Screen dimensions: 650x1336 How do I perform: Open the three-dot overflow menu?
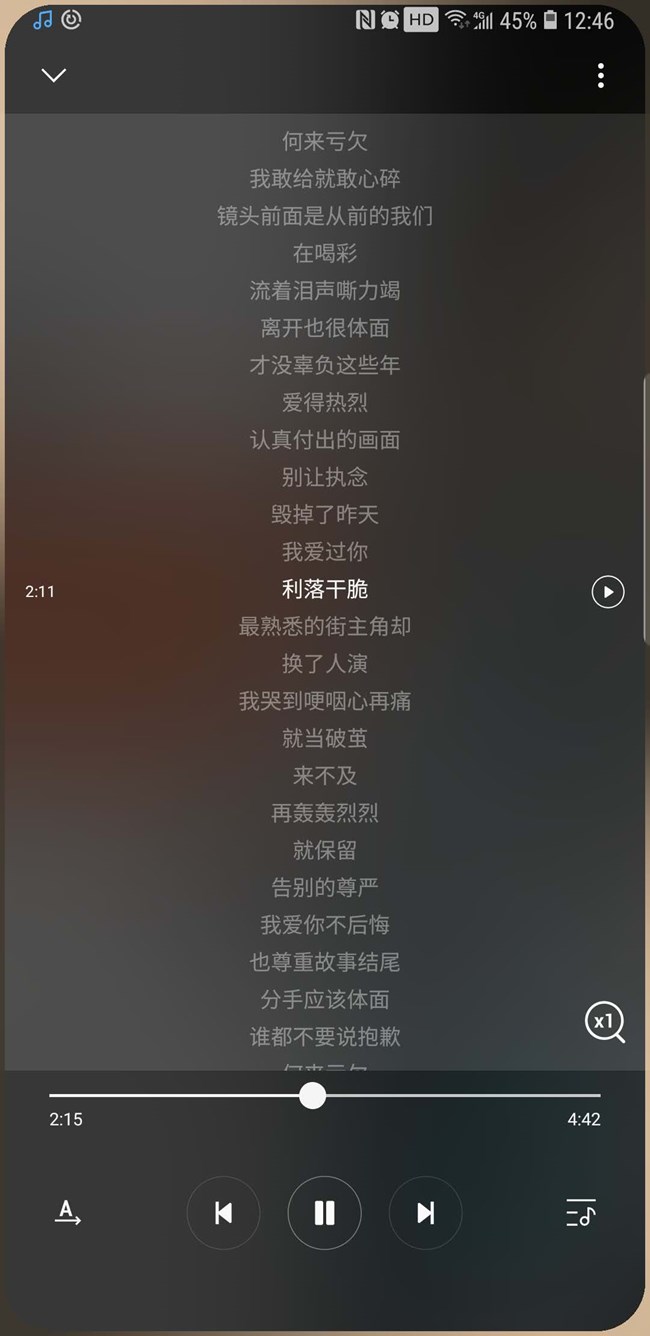click(x=600, y=75)
